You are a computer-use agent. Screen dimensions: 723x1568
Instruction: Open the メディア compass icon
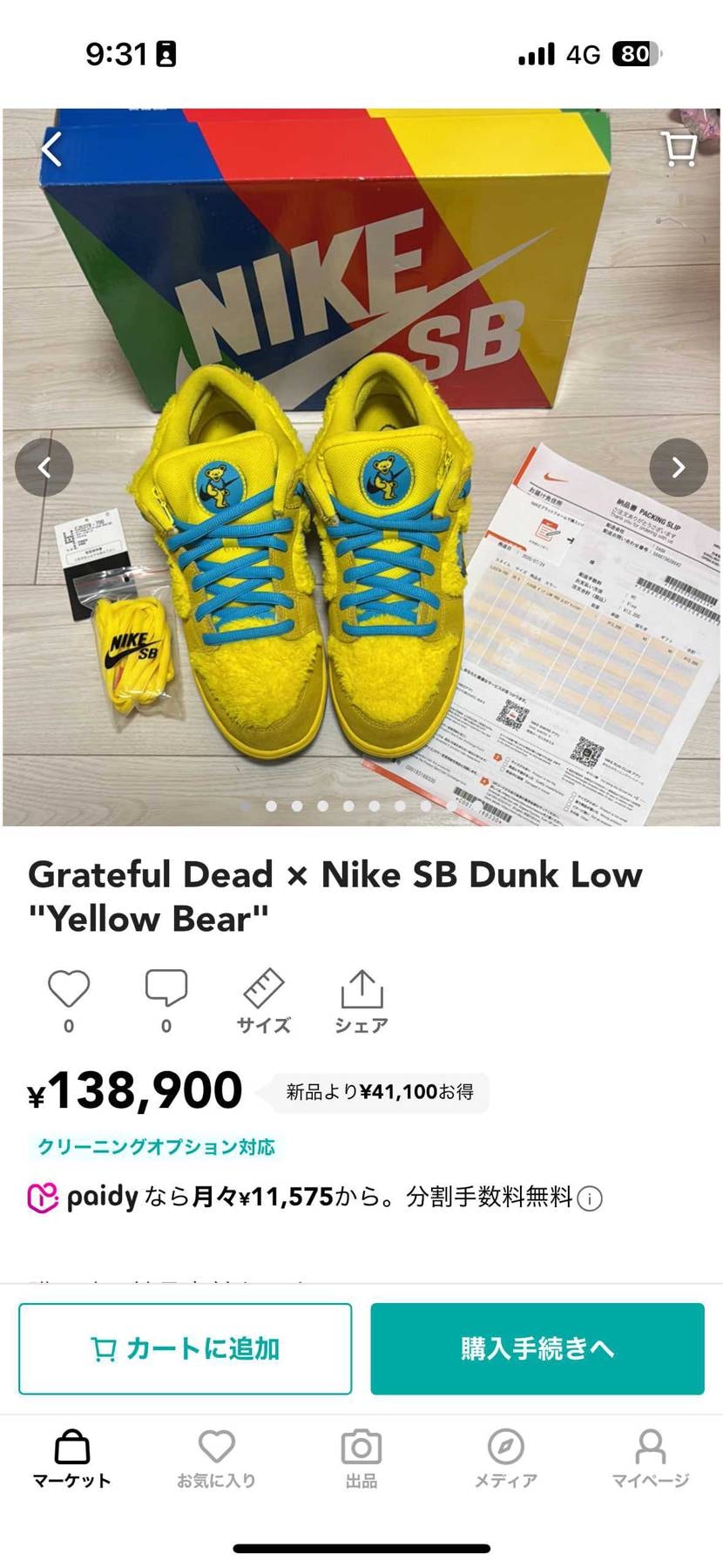click(506, 1449)
